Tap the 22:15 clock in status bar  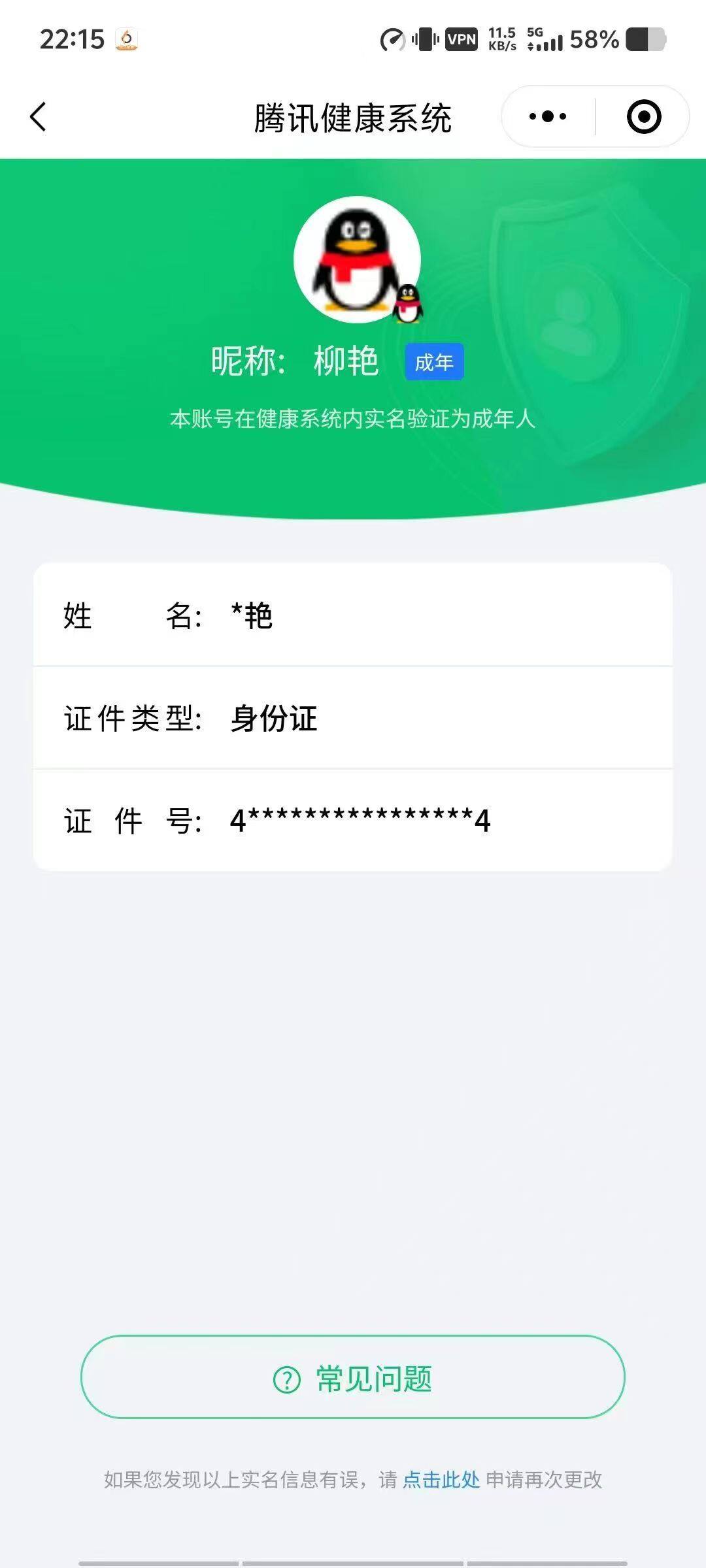point(72,38)
